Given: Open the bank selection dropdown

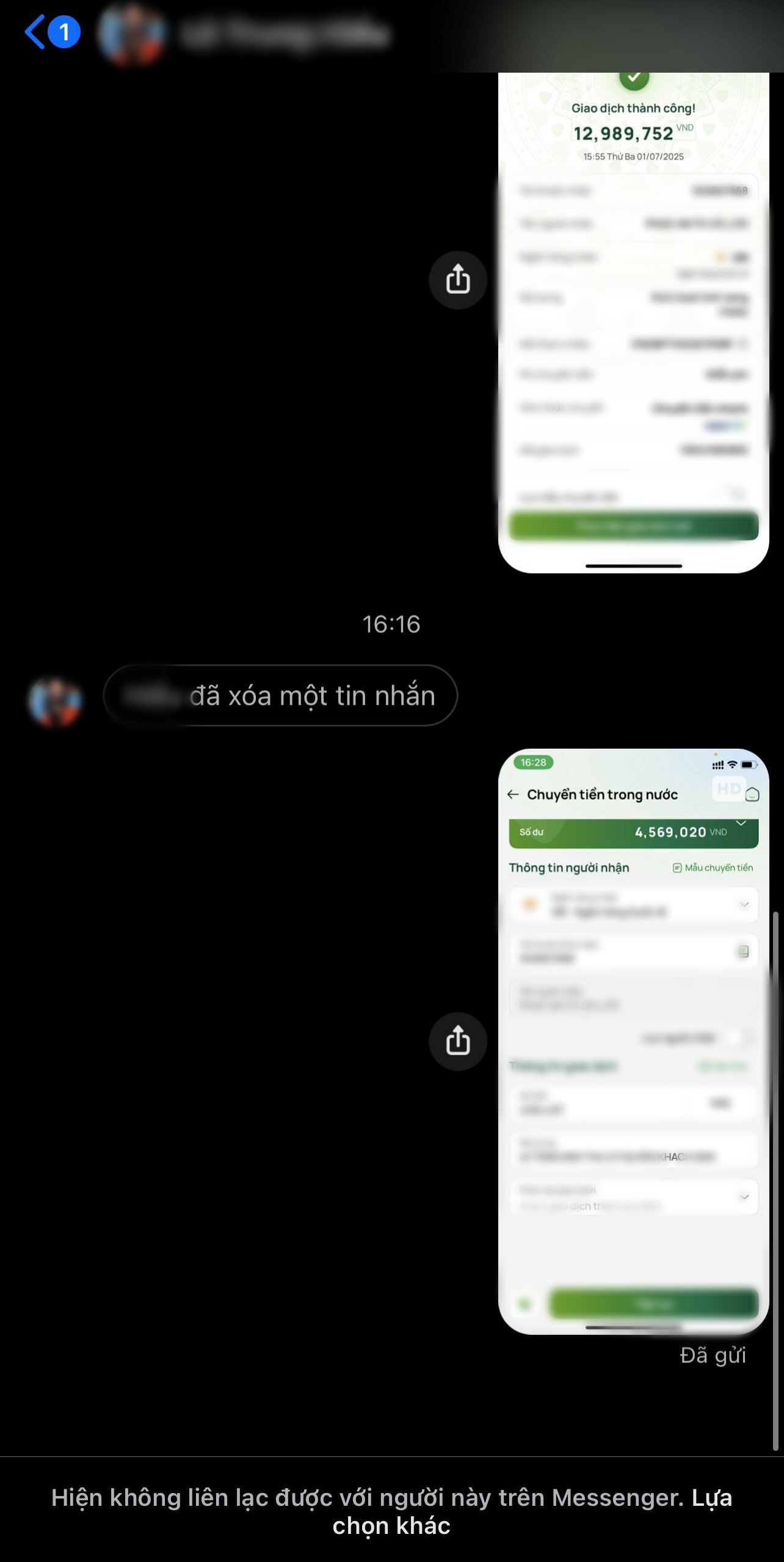Looking at the screenshot, I should pyautogui.click(x=744, y=905).
